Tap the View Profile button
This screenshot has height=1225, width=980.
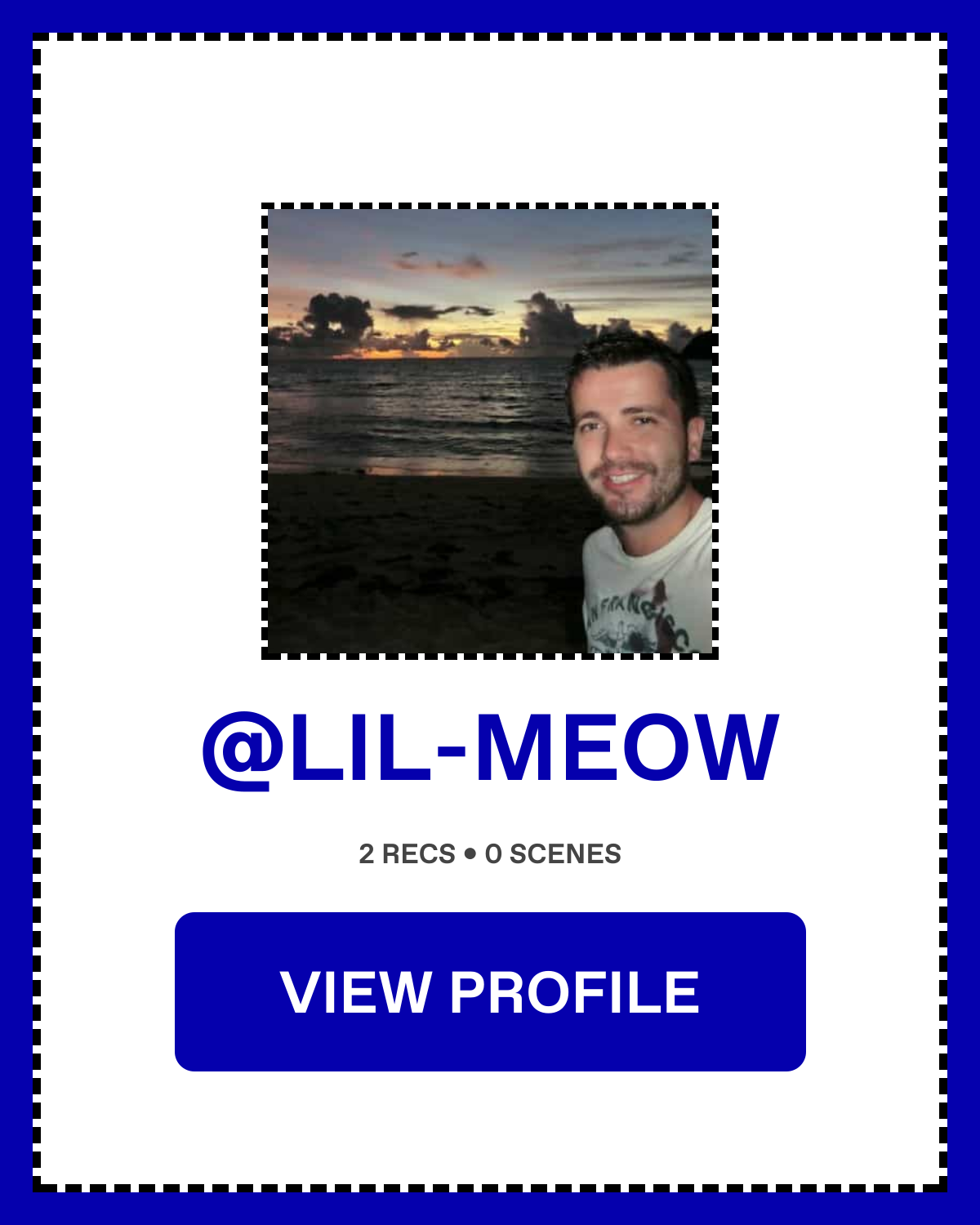[490, 991]
